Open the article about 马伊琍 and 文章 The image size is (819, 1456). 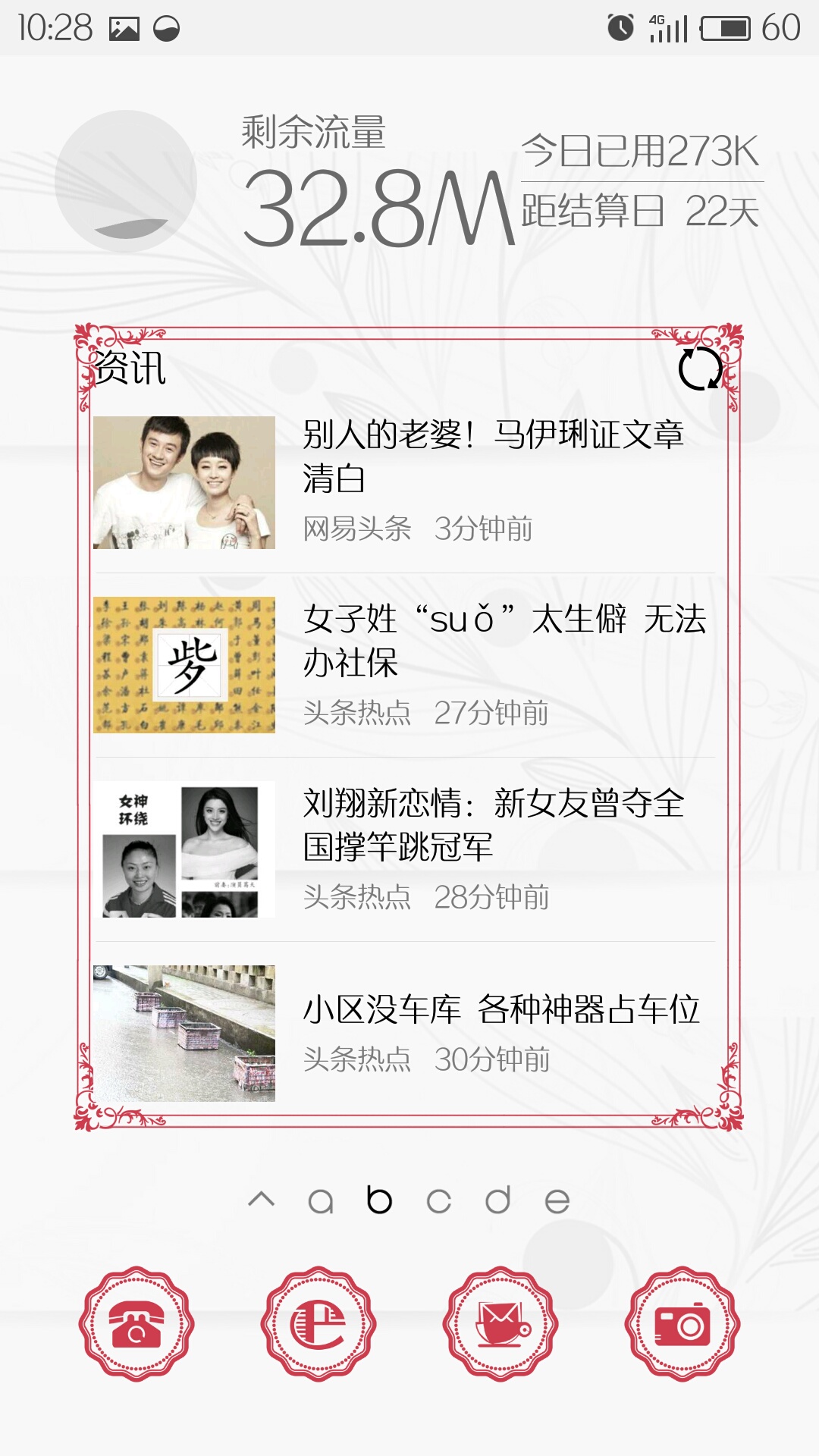tap(493, 455)
